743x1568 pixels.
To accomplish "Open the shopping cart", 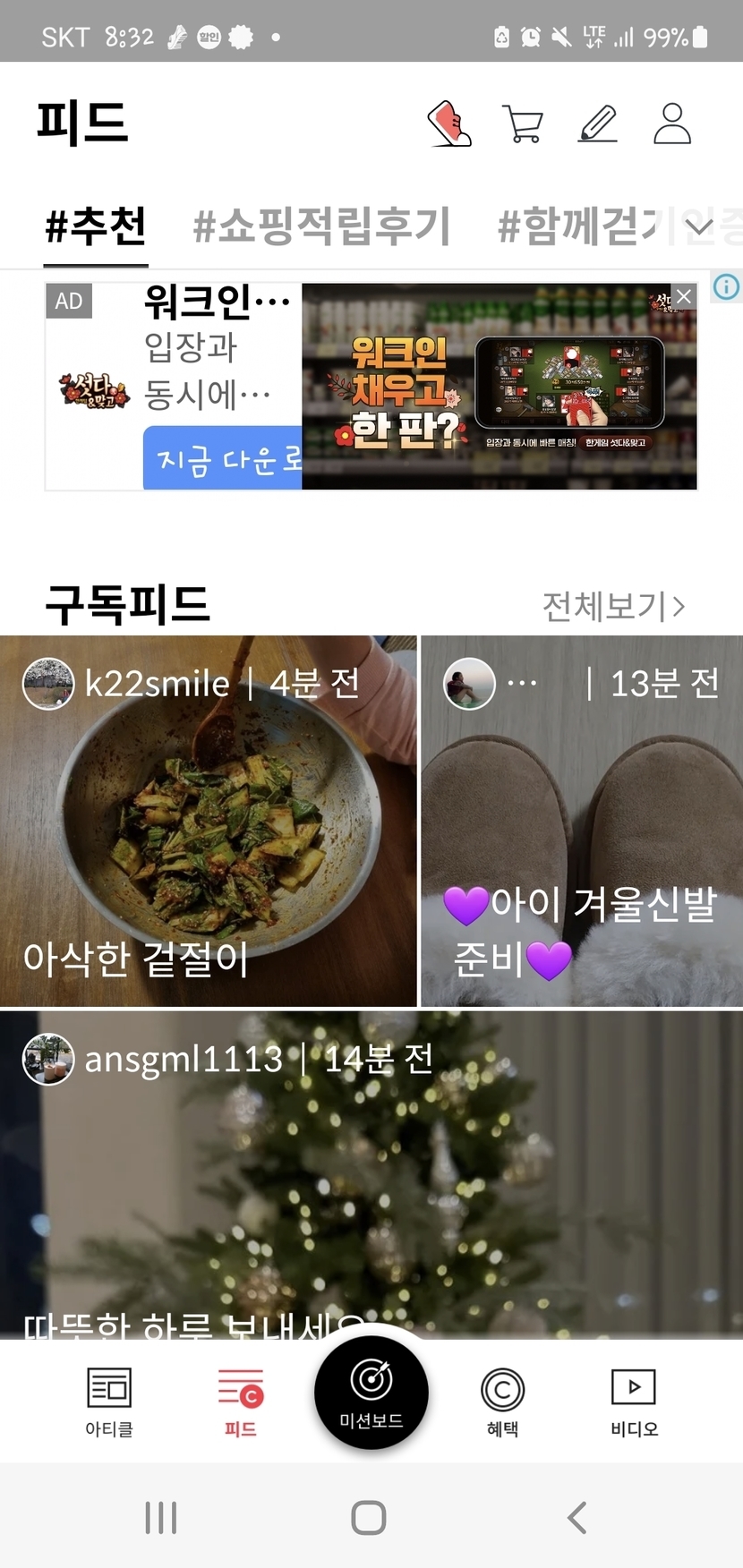I will (x=523, y=124).
